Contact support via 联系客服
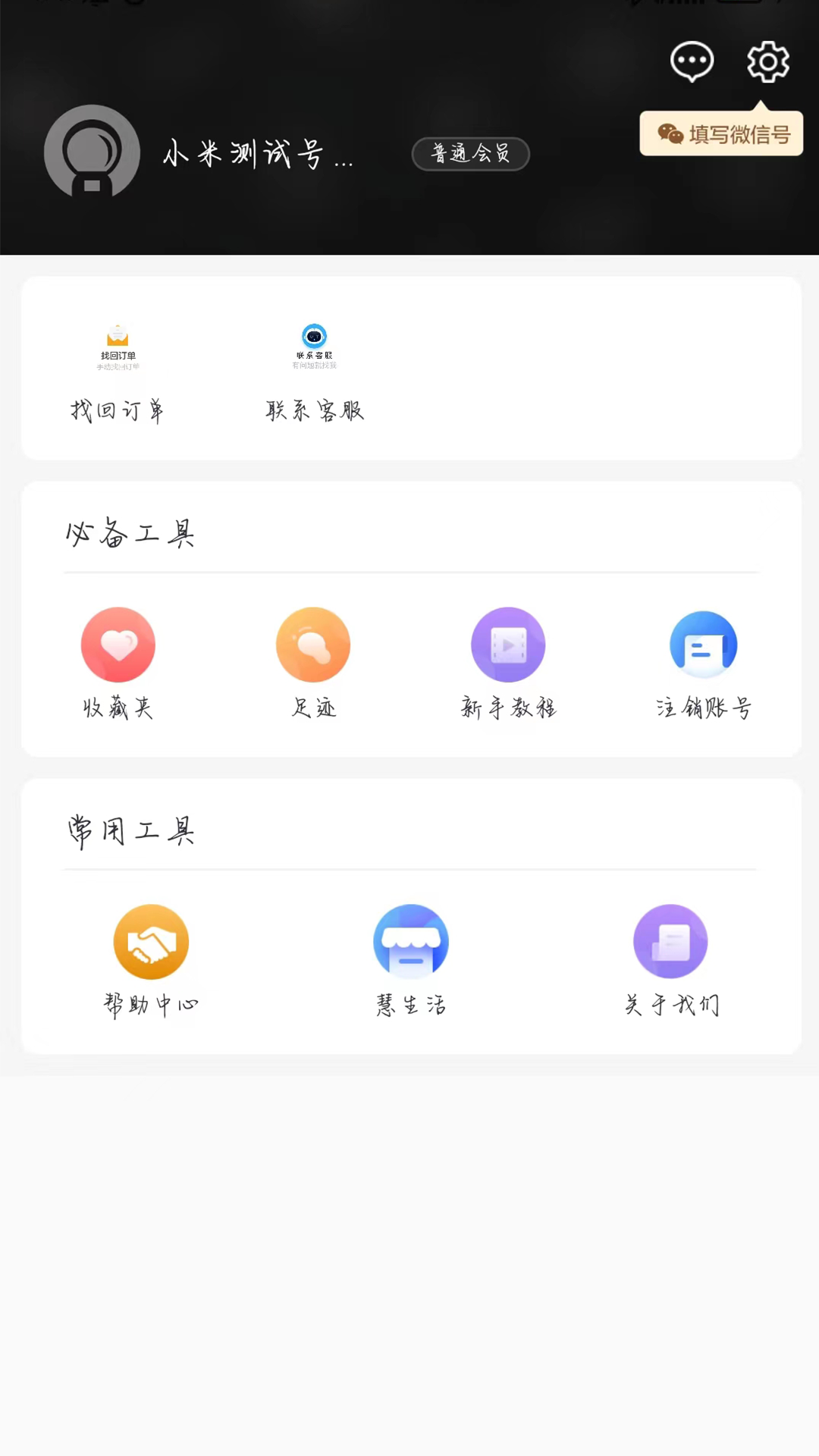The height and width of the screenshot is (1456, 819). (x=315, y=372)
